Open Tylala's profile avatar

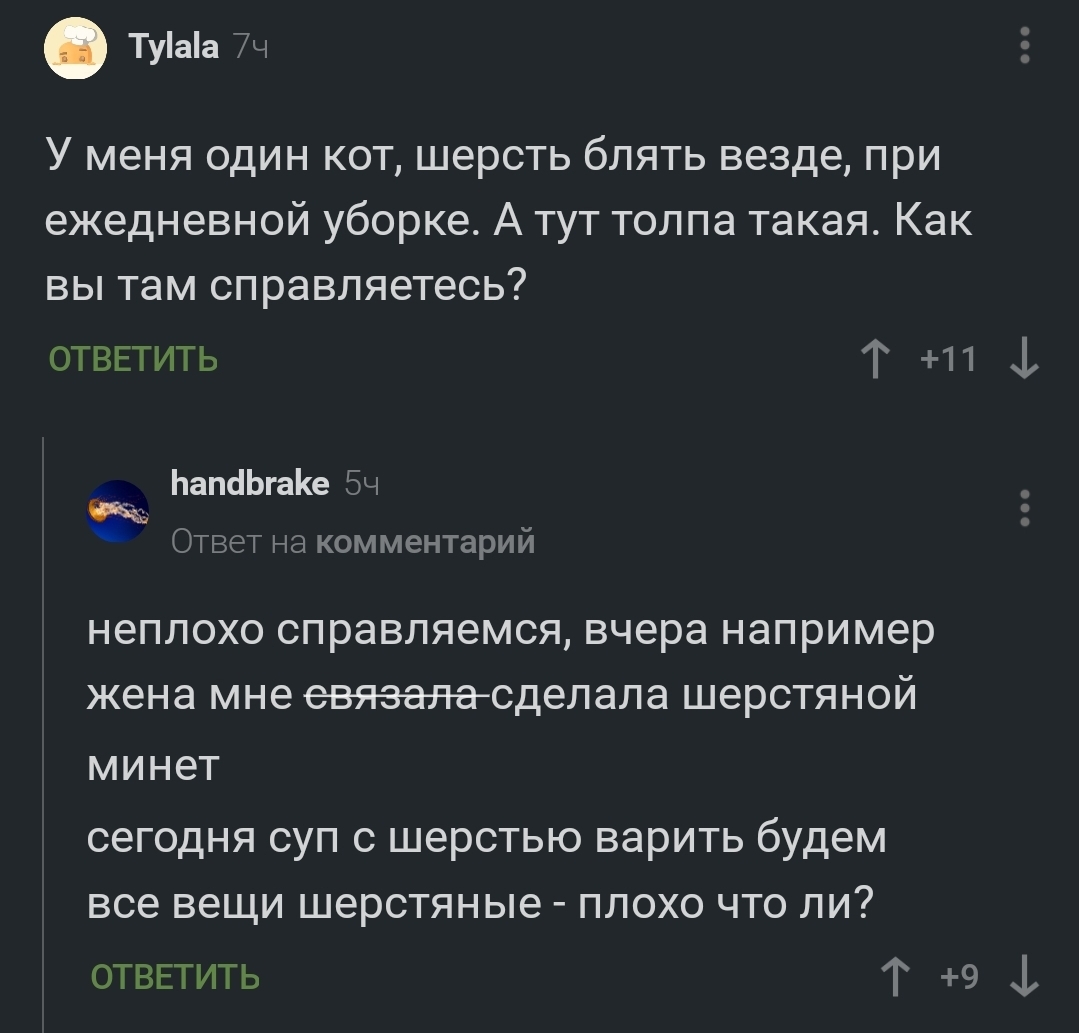coord(76,48)
